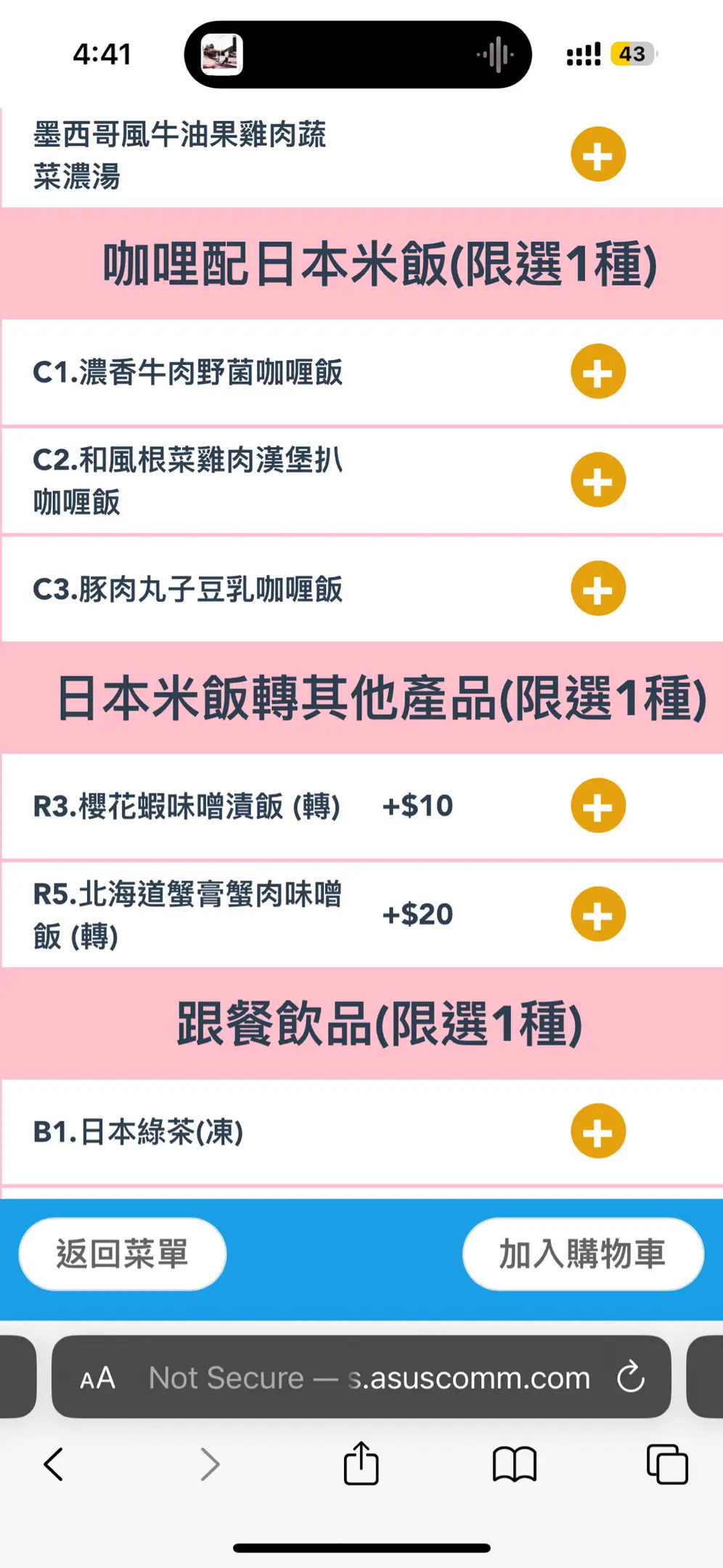Add 墨西哥風牛油果雞肉蔬菜濃湯 with its plus button
This screenshot has width=723, height=1568.
tap(598, 155)
